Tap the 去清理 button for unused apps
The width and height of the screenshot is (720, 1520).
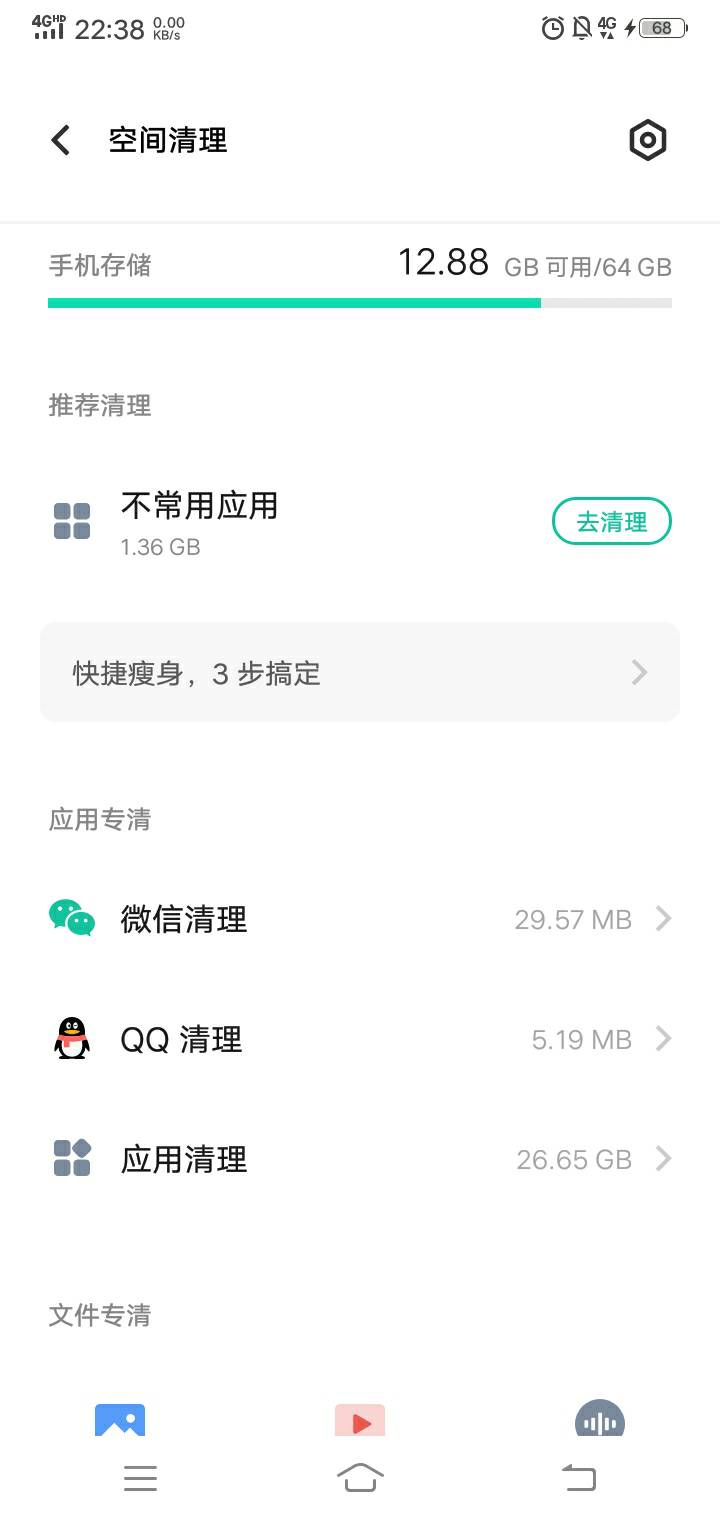(612, 521)
